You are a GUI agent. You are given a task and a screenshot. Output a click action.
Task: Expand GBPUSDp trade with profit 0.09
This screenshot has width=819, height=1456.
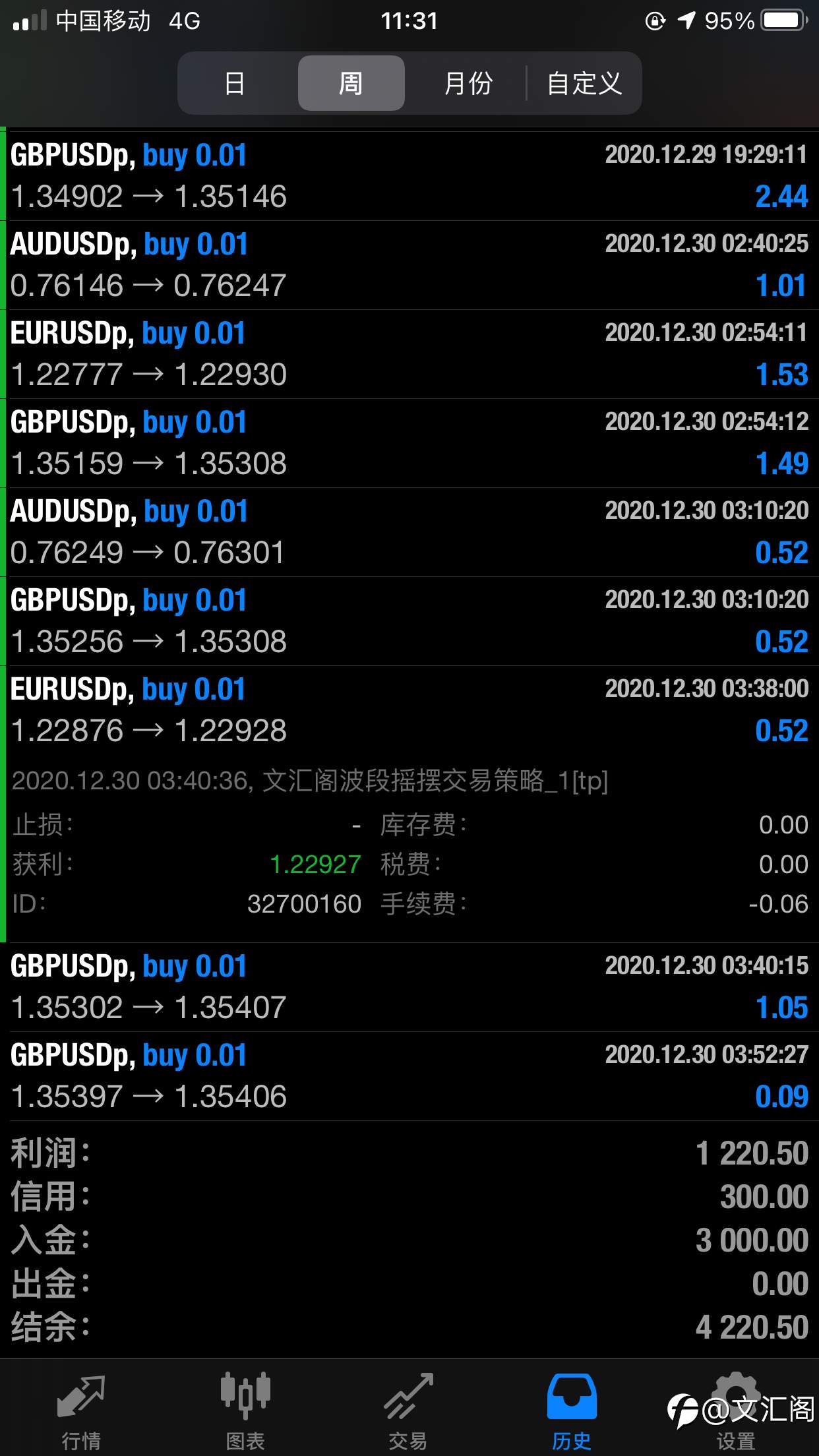(409, 1076)
